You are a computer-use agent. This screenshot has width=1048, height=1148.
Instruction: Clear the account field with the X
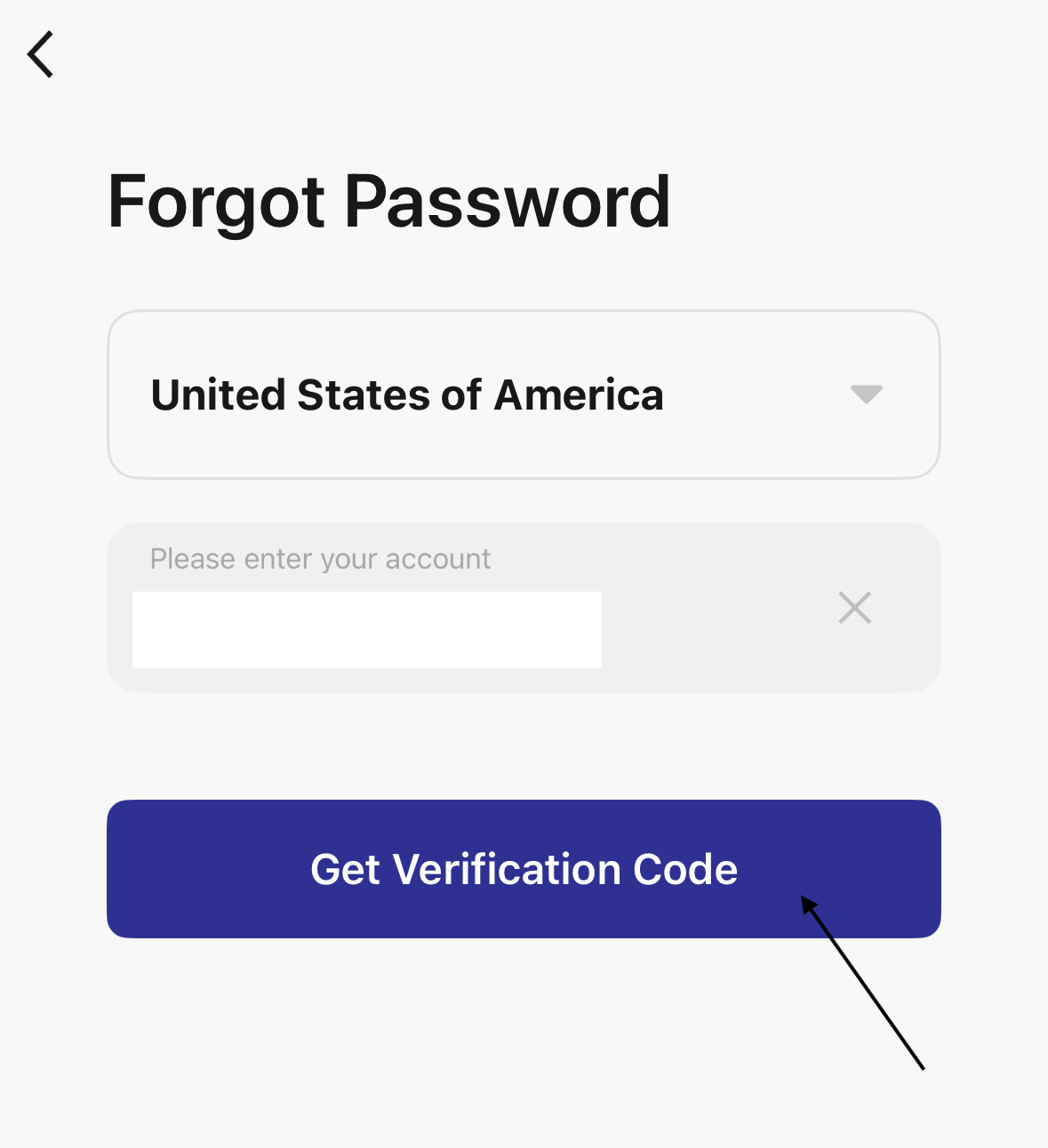click(854, 609)
